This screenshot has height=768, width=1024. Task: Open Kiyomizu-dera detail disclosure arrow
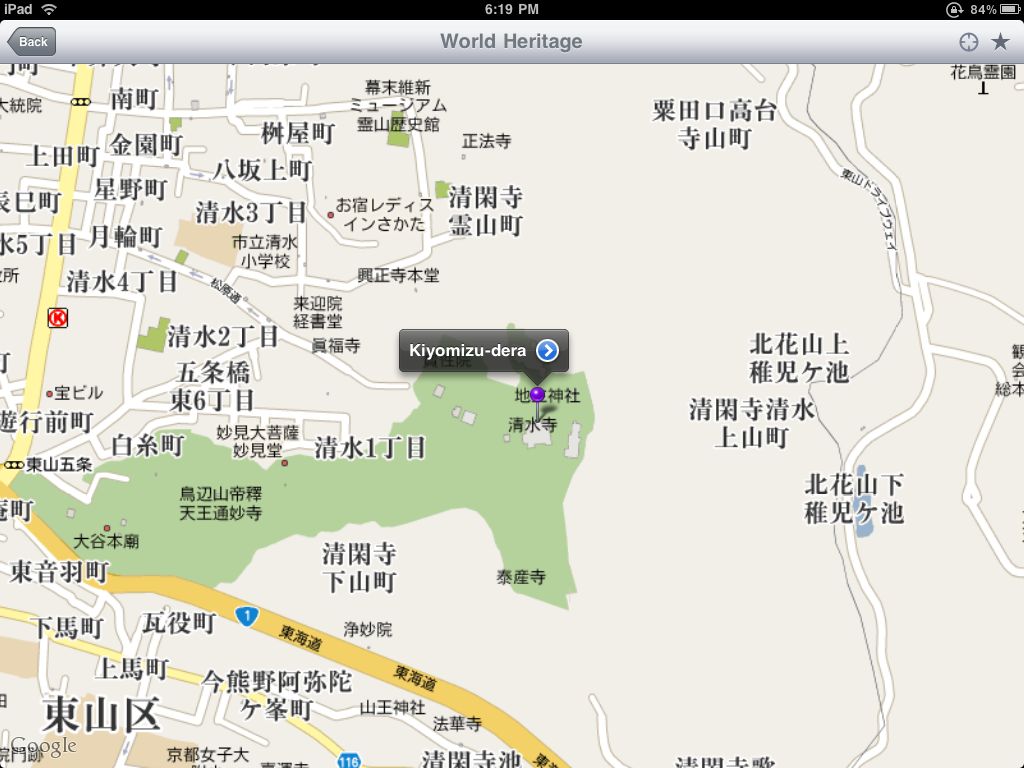click(547, 350)
